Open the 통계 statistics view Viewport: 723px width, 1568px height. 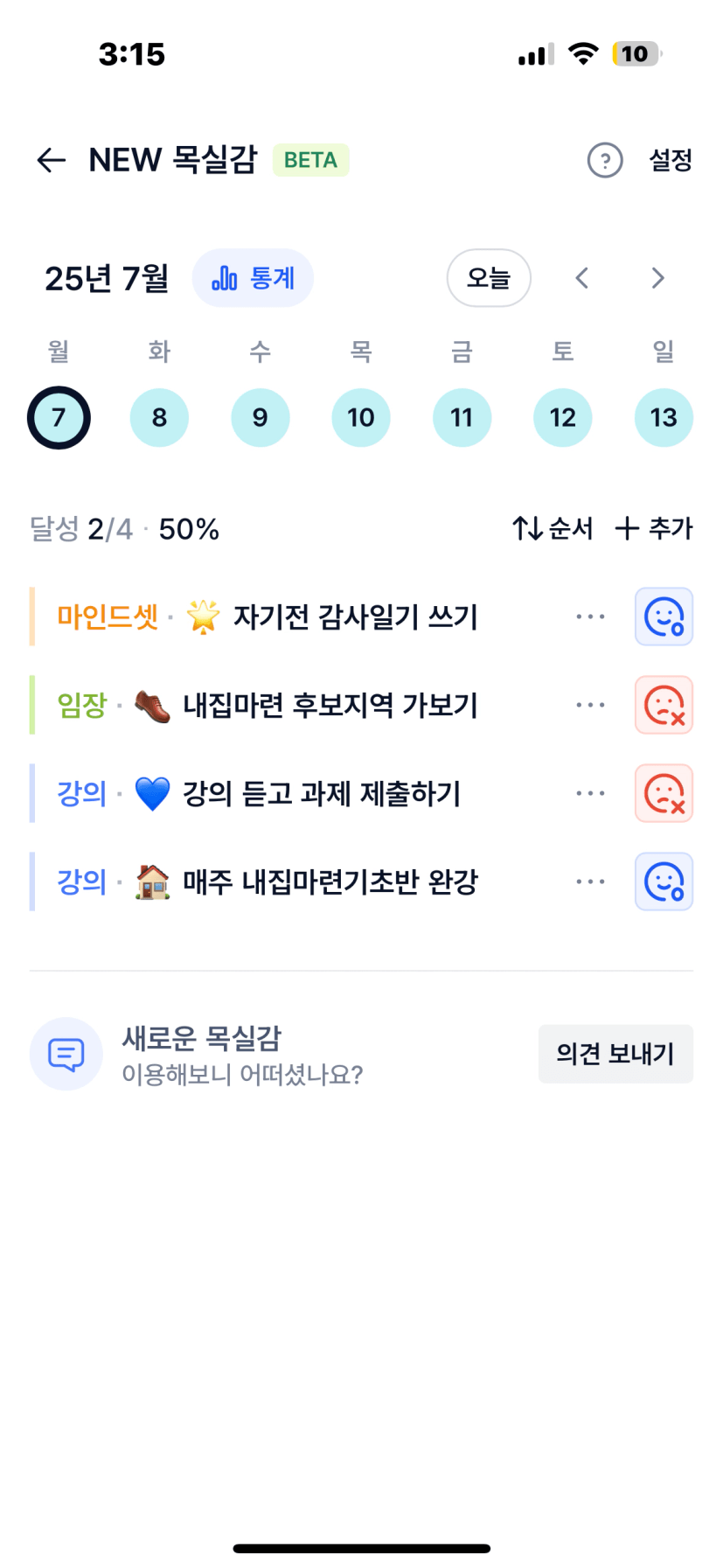point(253,278)
